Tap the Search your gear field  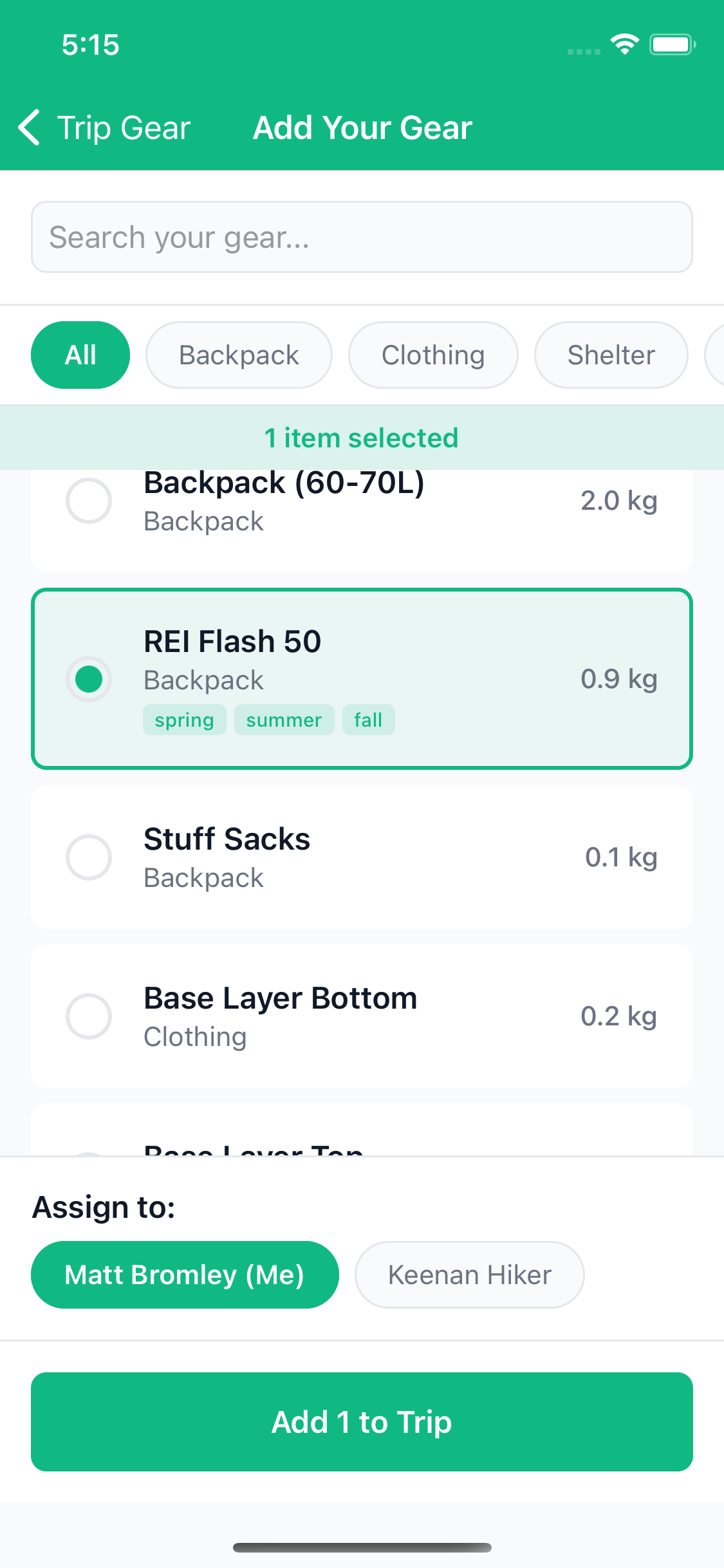pyautogui.click(x=362, y=237)
